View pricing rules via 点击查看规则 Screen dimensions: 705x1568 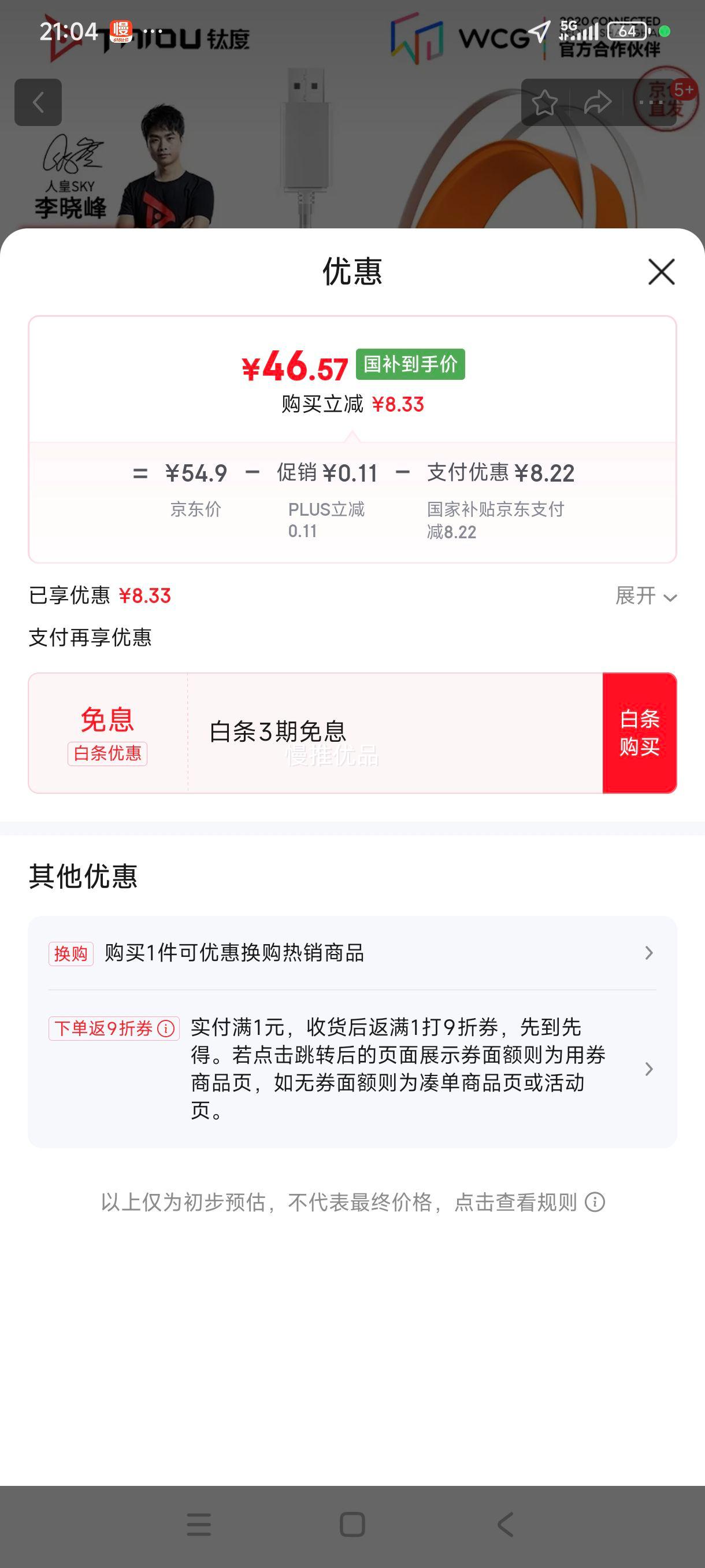pyautogui.click(x=516, y=1202)
